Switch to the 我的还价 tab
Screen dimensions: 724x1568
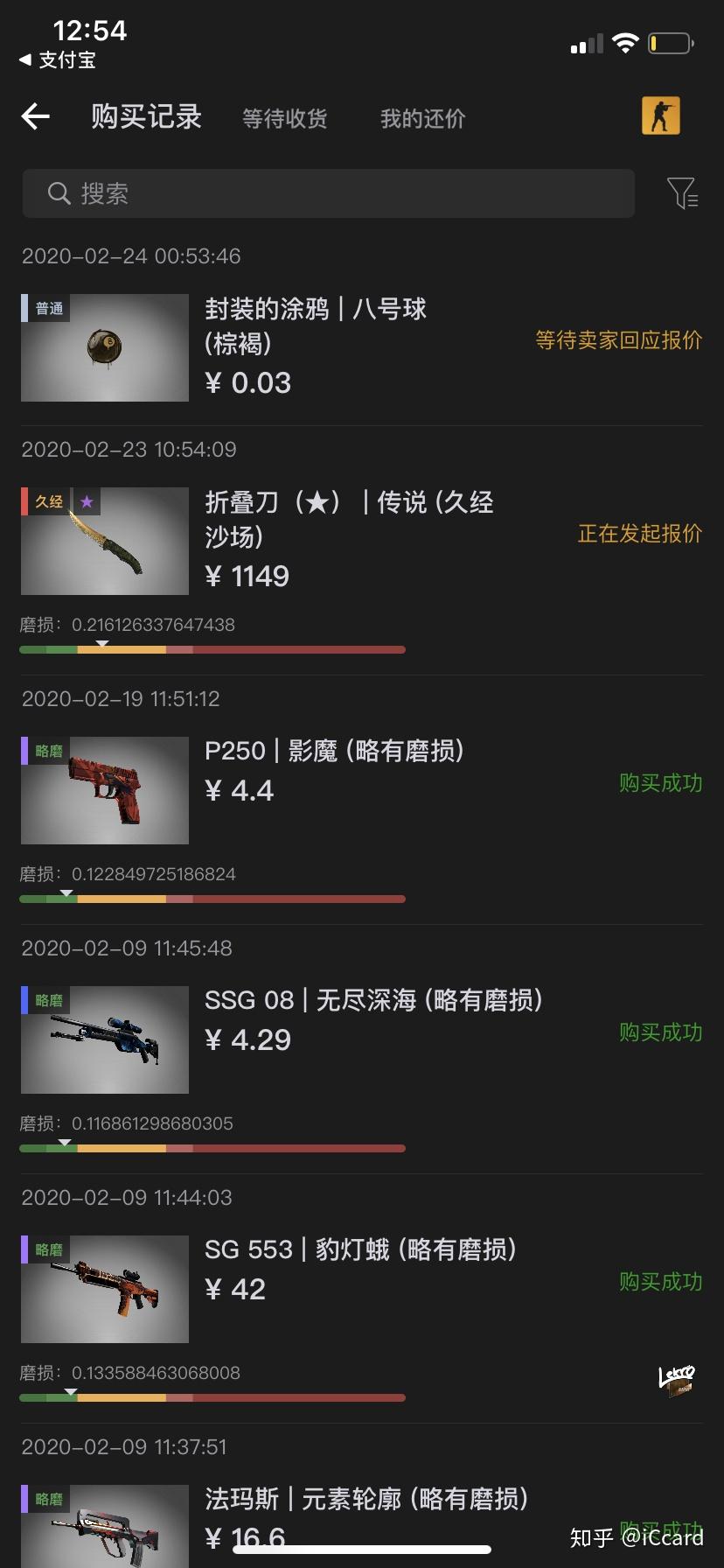pos(421,118)
